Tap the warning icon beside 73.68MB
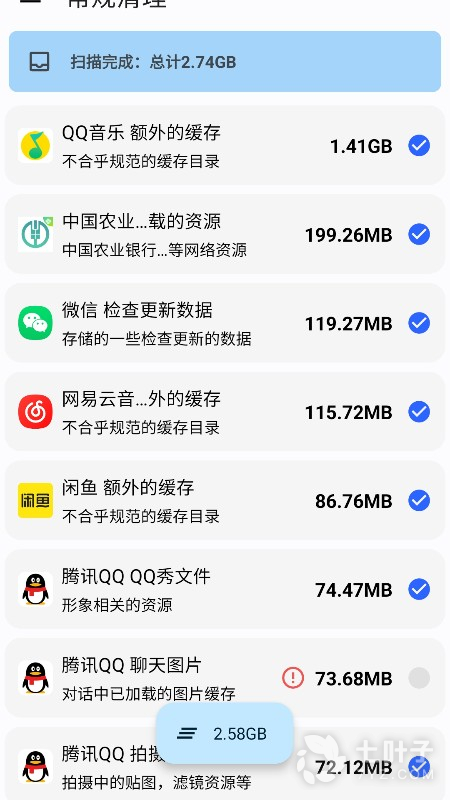The height and width of the screenshot is (800, 450). (293, 678)
